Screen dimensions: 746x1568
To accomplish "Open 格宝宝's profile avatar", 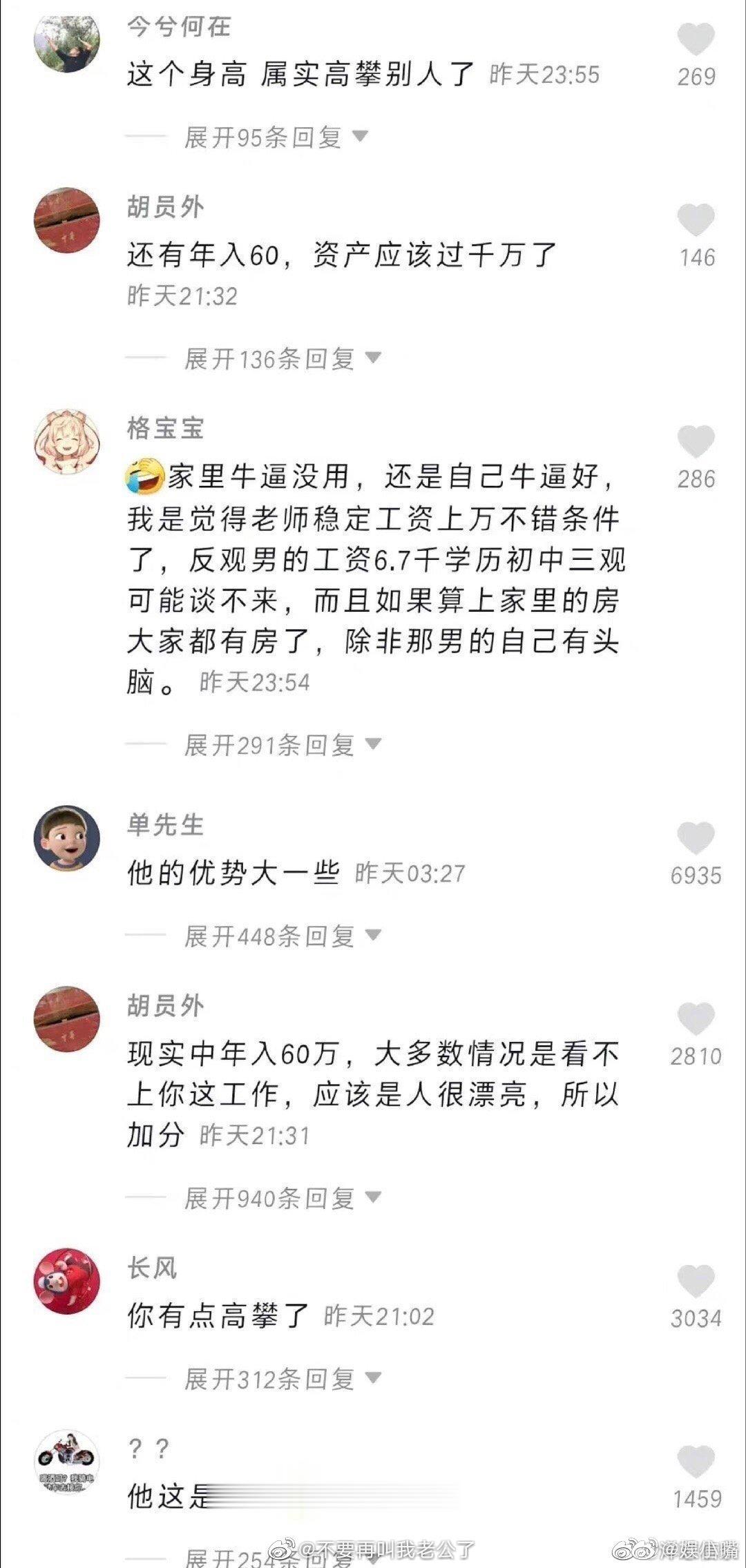I will [x=67, y=442].
